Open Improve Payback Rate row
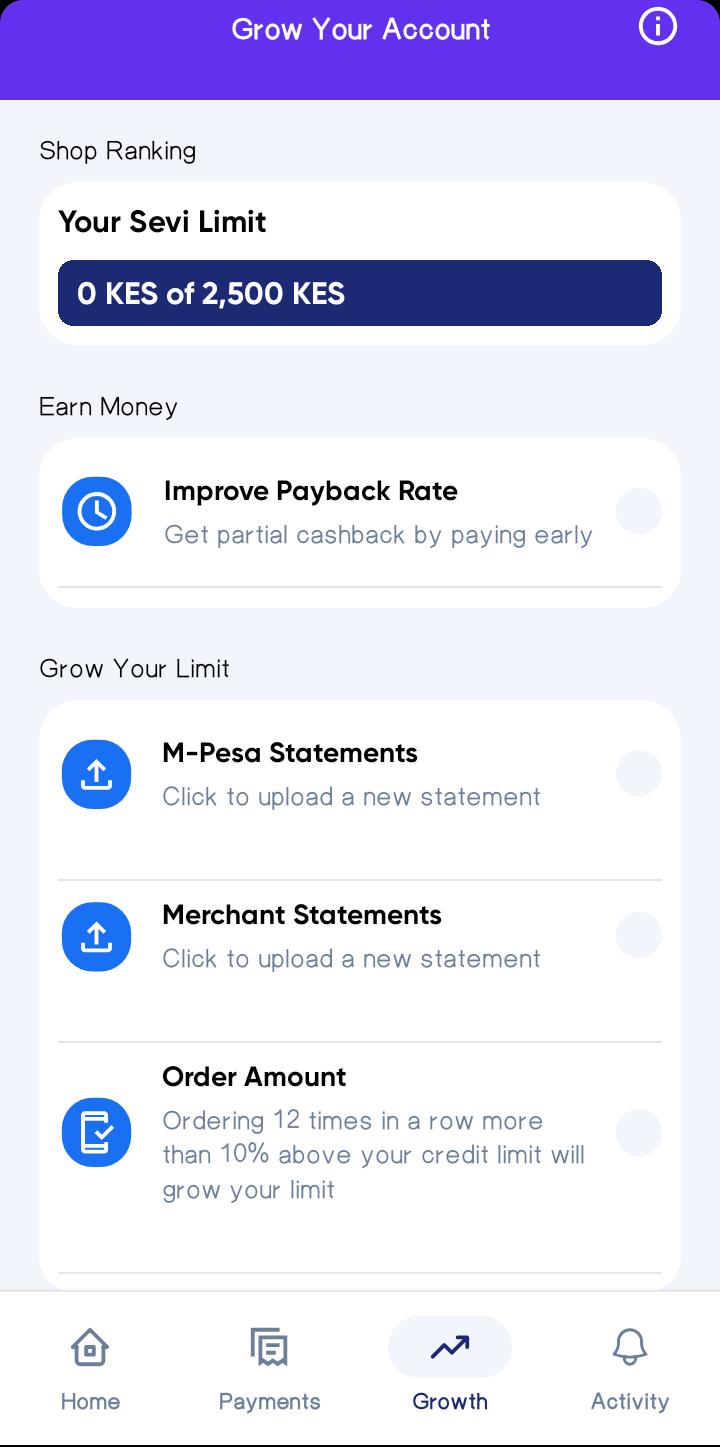 (x=360, y=512)
